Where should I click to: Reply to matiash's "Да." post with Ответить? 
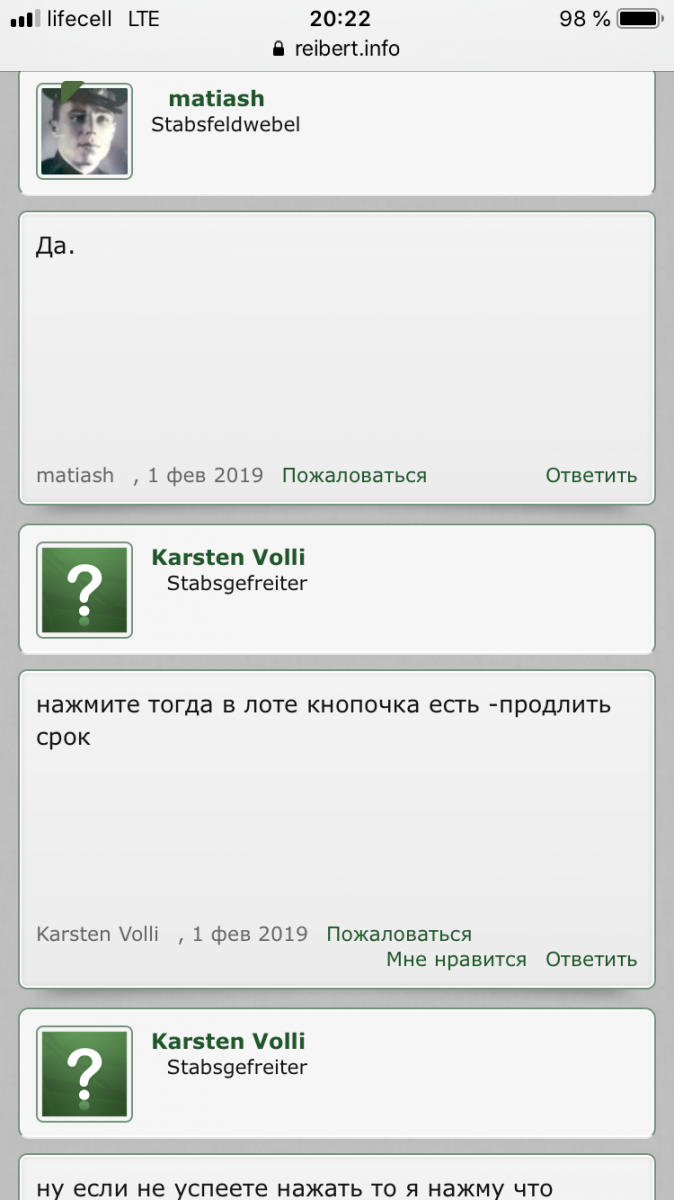[591, 476]
